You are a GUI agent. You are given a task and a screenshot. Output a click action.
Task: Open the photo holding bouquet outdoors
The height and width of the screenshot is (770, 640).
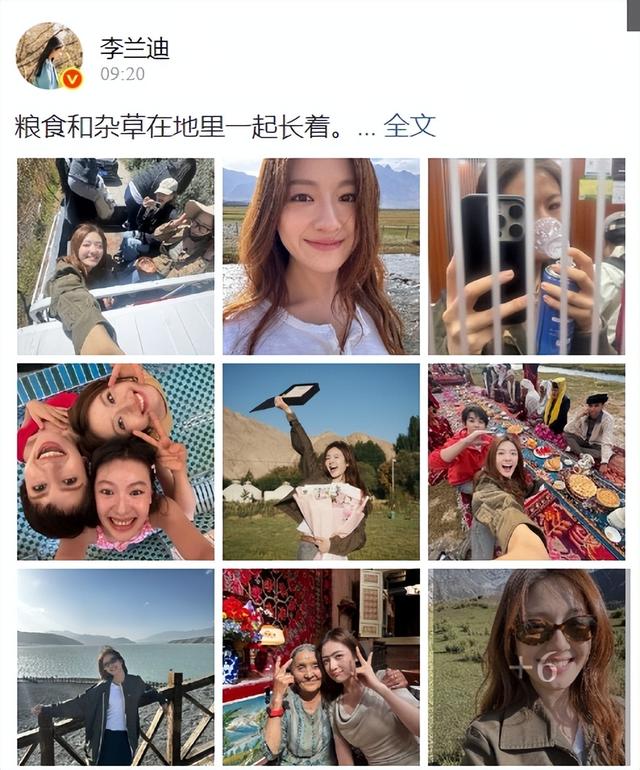pos(321,461)
